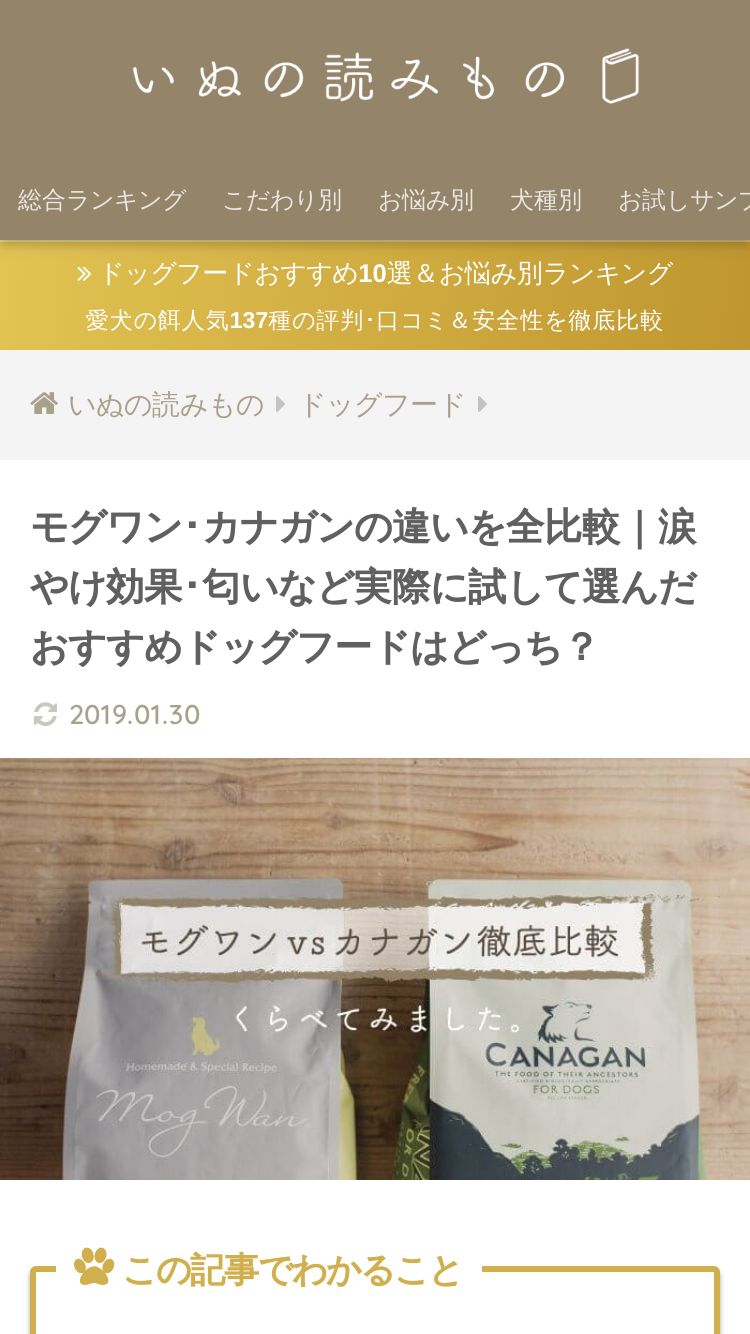Open the 総合ランキング menu item
This screenshot has height=1334, width=750.
click(x=102, y=200)
